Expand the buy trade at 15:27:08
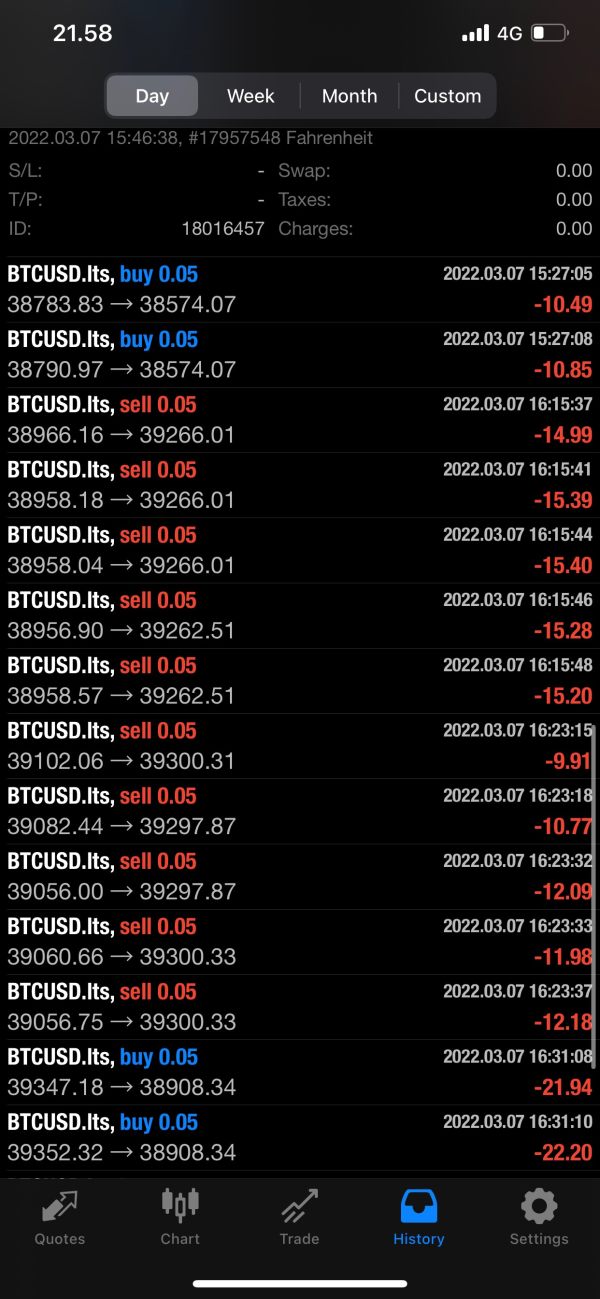Screen dimensions: 600x1299 [x=300, y=355]
